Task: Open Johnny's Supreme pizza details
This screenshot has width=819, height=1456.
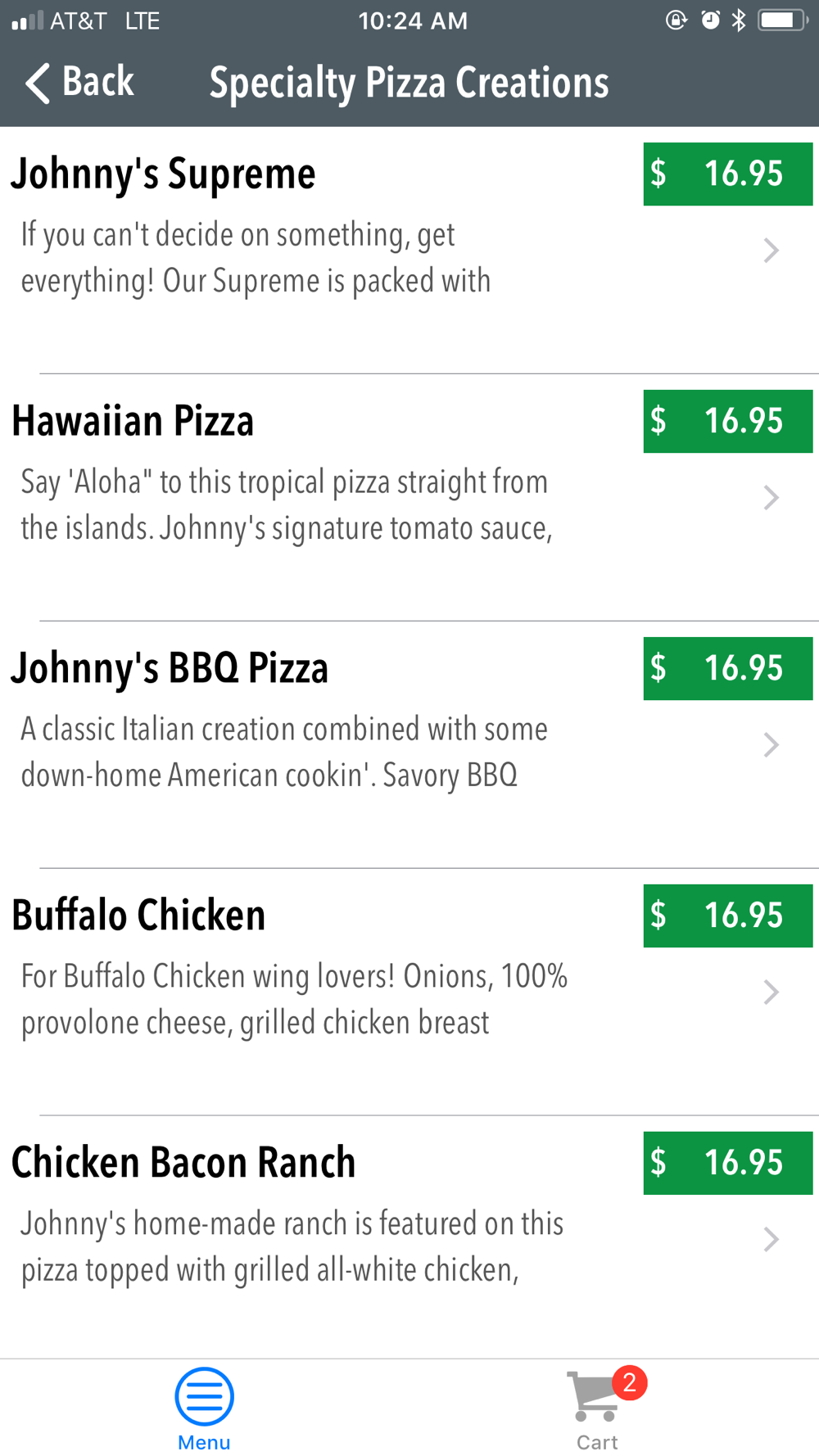Action: tap(409, 251)
